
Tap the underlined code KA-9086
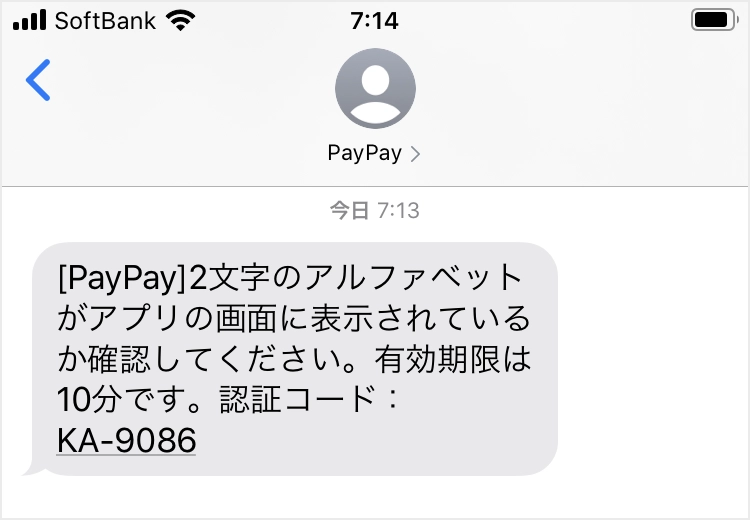click(126, 439)
